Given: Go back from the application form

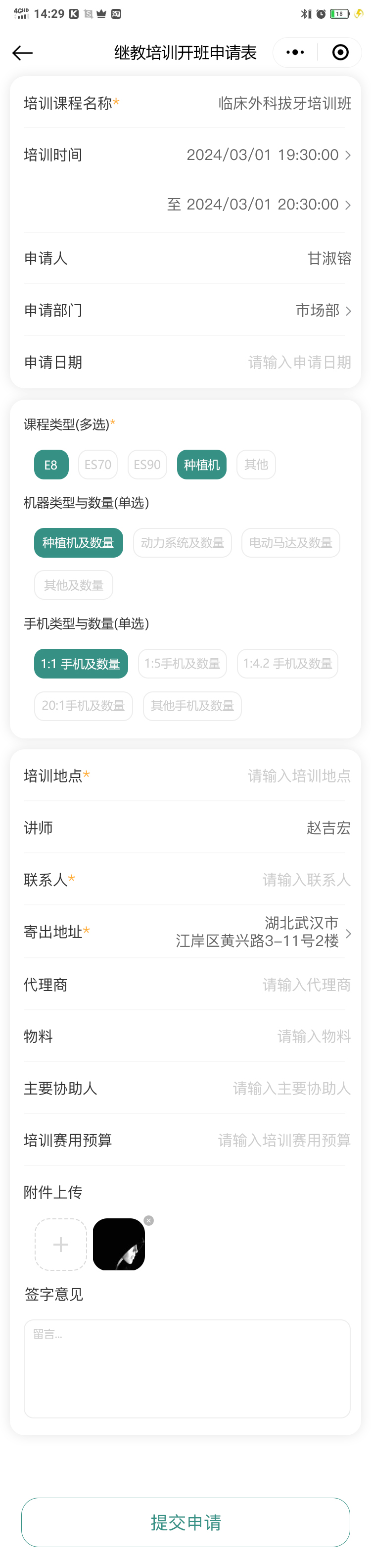Looking at the screenshot, I should pos(22,53).
